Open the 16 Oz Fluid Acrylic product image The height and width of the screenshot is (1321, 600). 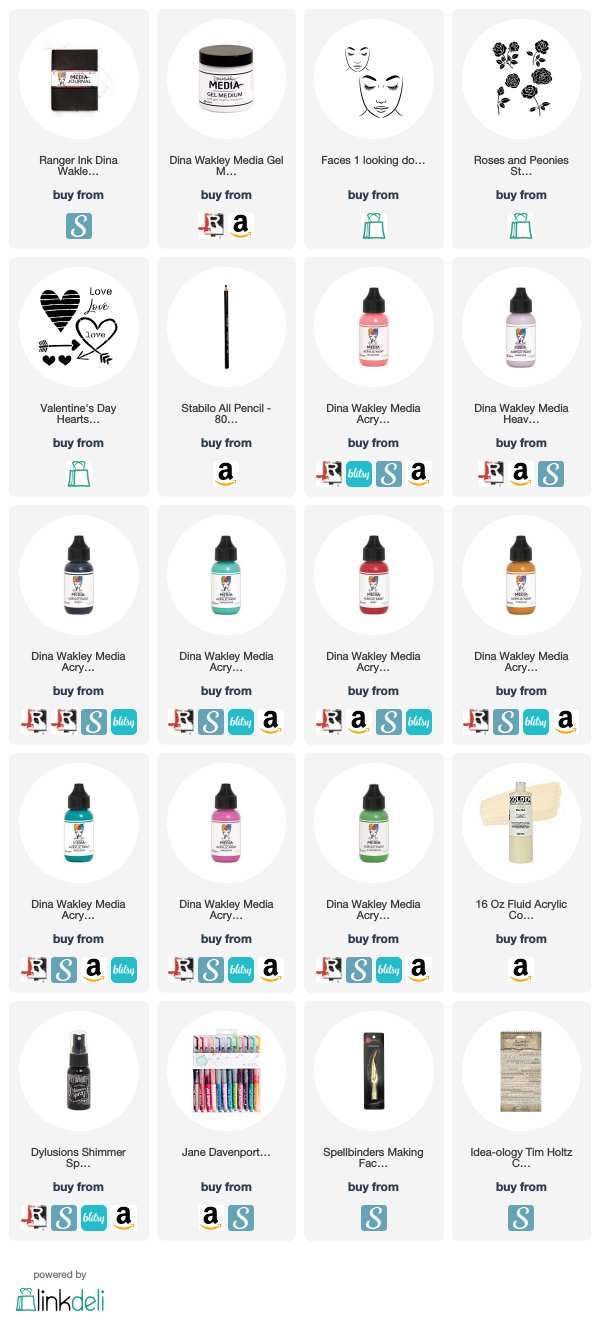click(521, 822)
